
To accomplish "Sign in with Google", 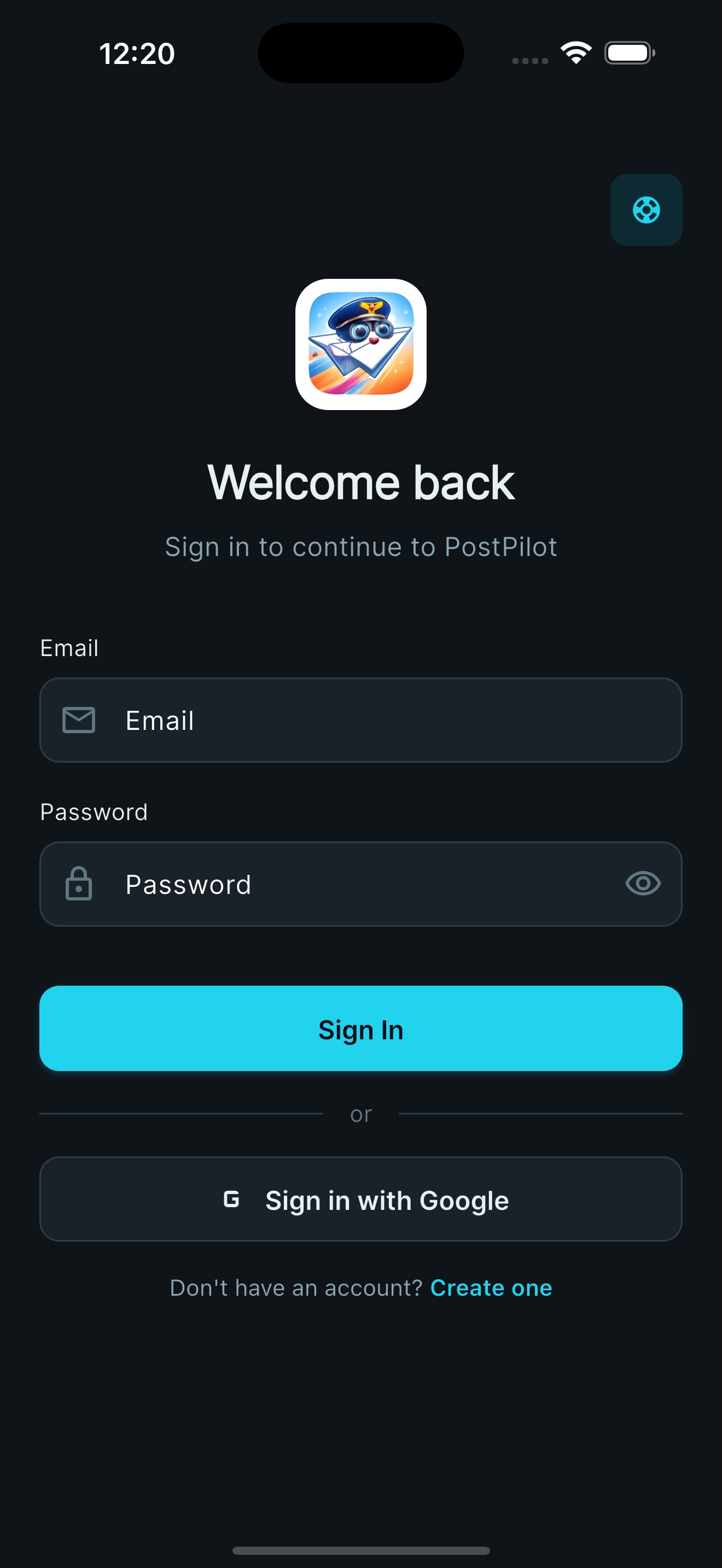I will click(360, 1199).
